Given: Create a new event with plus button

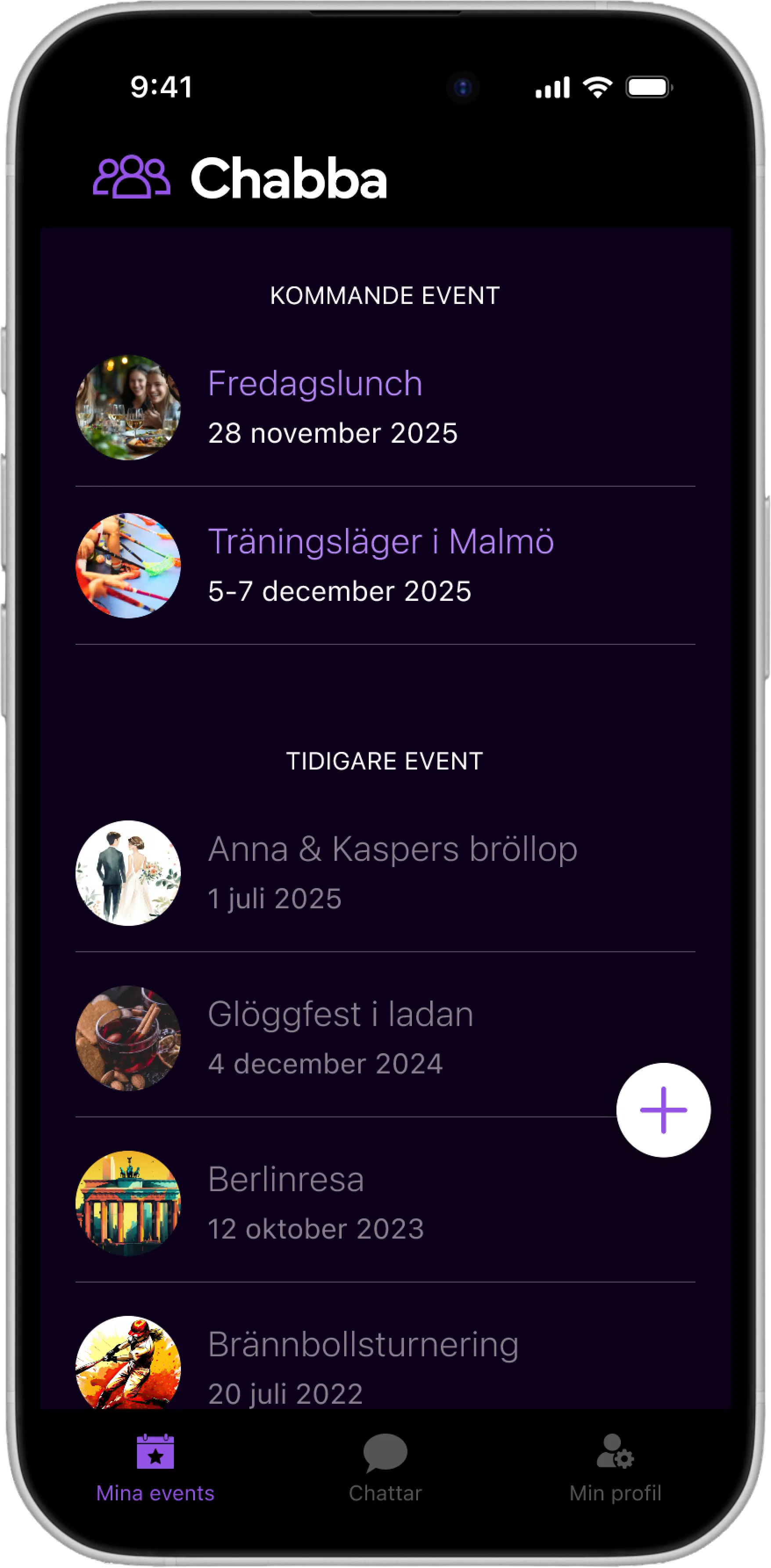Looking at the screenshot, I should [663, 1110].
